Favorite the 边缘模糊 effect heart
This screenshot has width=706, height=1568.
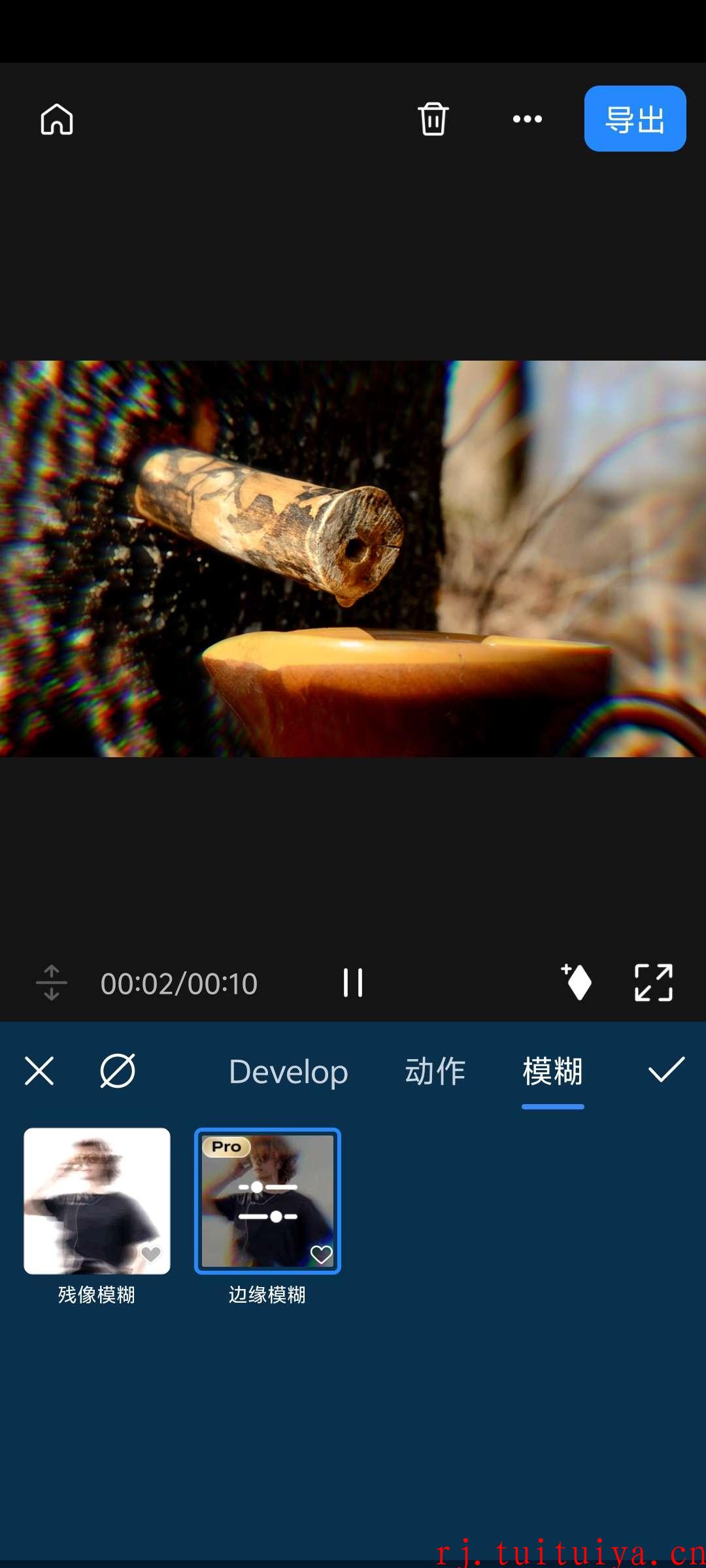point(321,1254)
